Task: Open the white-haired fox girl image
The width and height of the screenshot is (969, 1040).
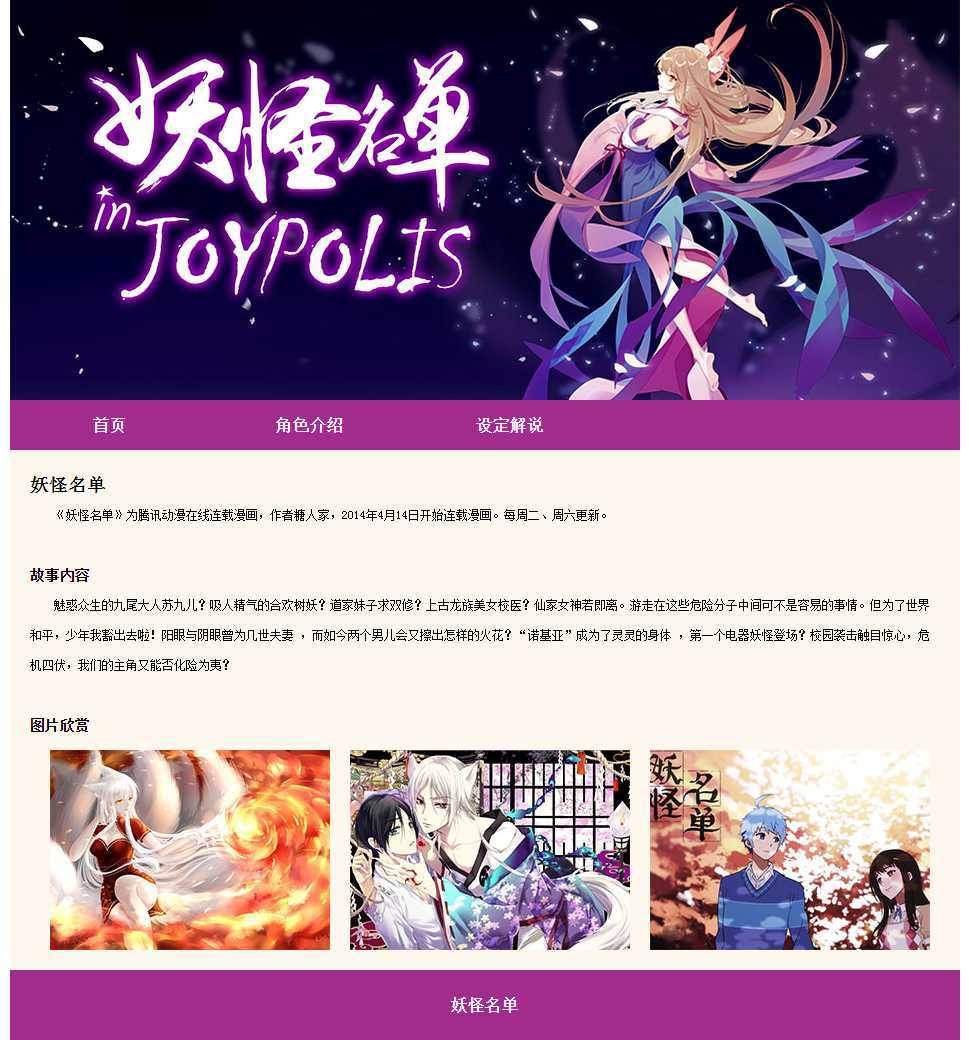Action: pyautogui.click(x=190, y=849)
